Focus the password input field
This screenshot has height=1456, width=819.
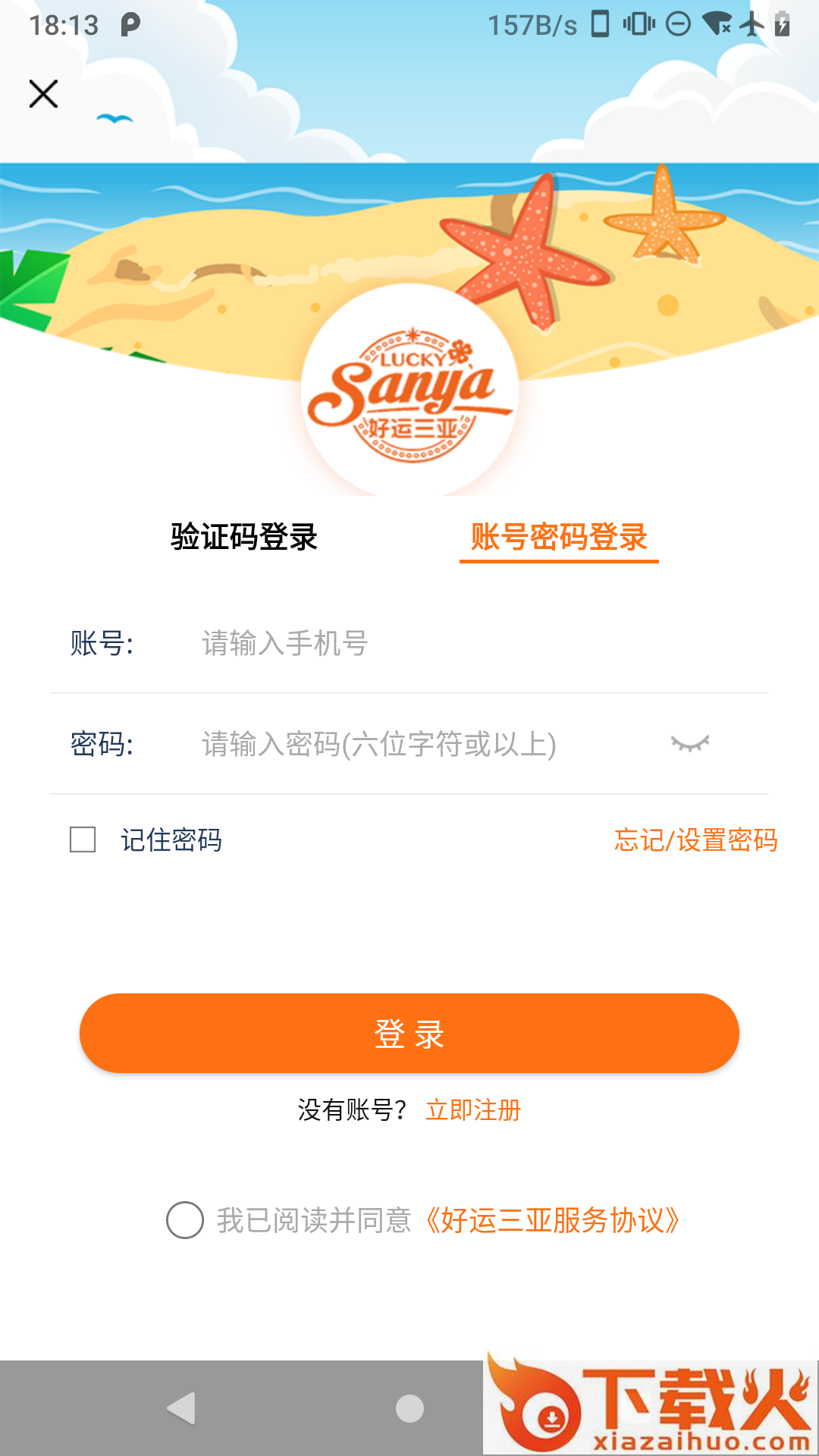click(425, 744)
